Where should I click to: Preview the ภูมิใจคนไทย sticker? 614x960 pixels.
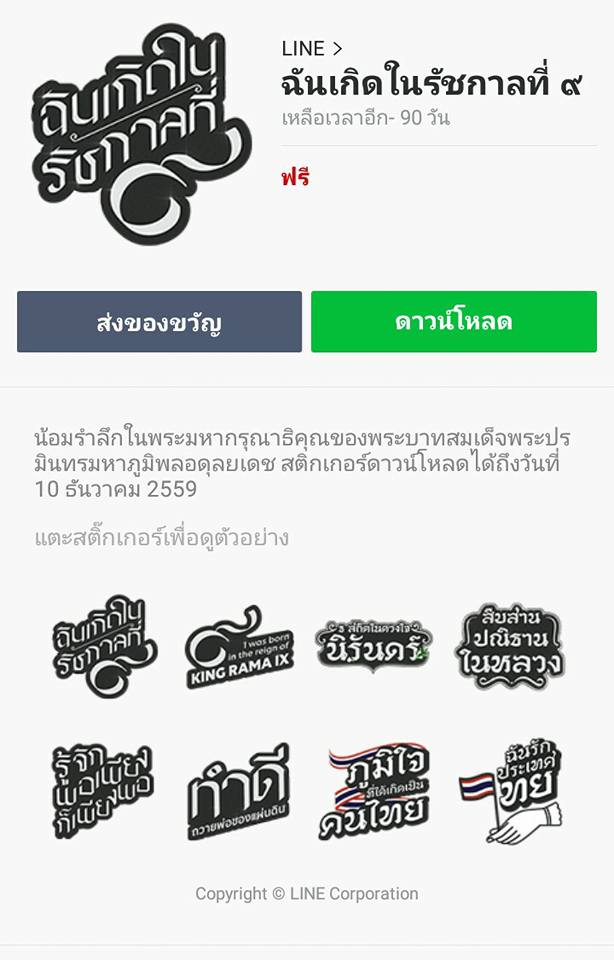tap(373, 791)
